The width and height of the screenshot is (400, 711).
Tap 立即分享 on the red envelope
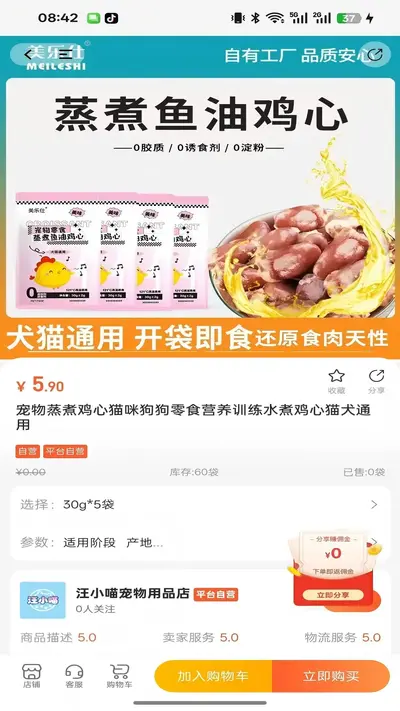[x=333, y=594]
